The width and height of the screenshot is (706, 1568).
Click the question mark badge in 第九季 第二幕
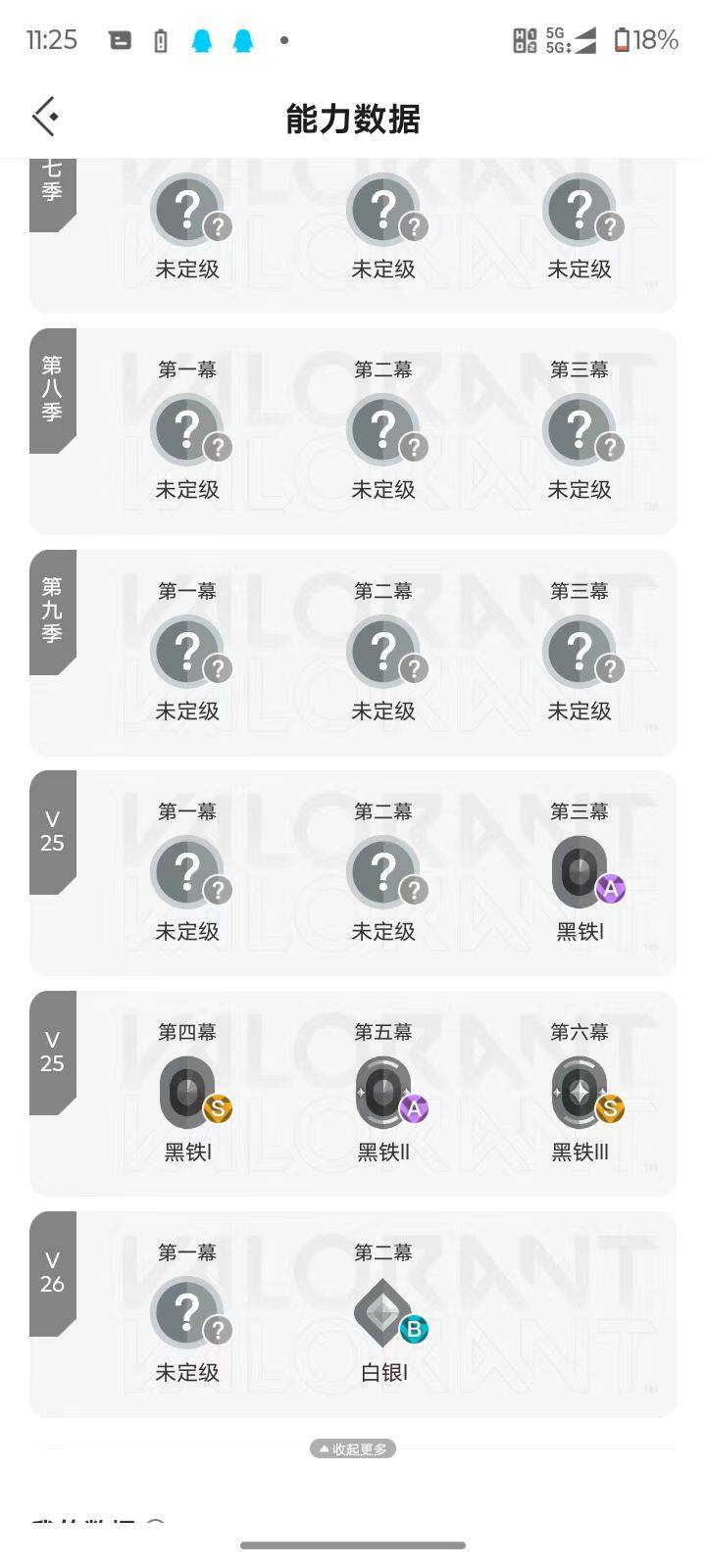click(x=384, y=651)
